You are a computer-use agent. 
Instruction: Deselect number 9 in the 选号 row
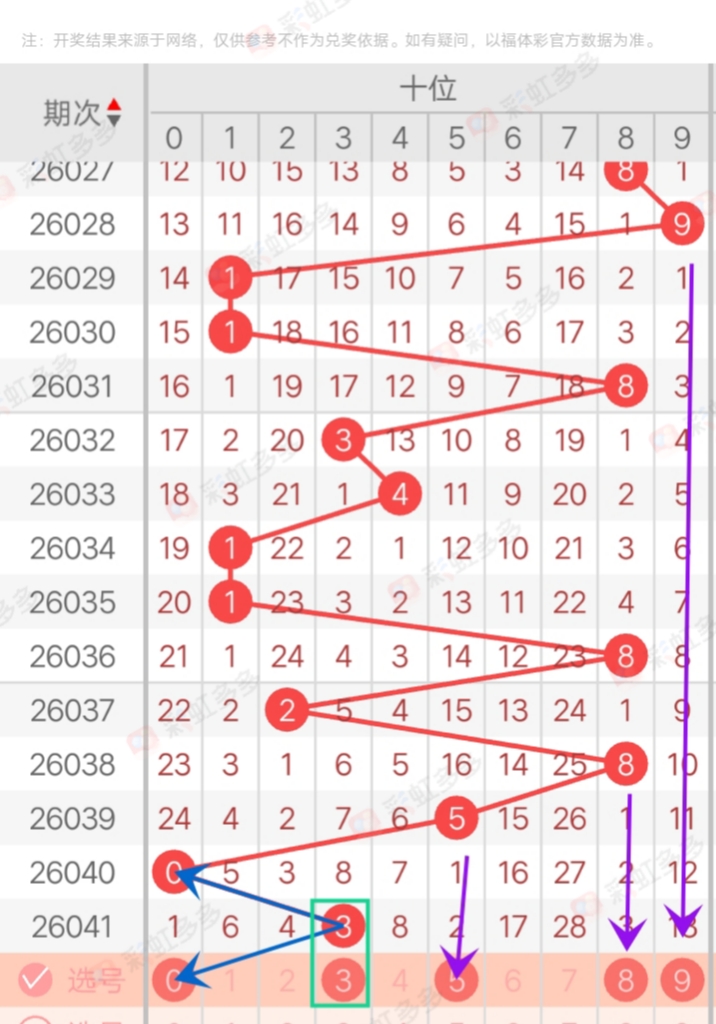click(x=682, y=981)
